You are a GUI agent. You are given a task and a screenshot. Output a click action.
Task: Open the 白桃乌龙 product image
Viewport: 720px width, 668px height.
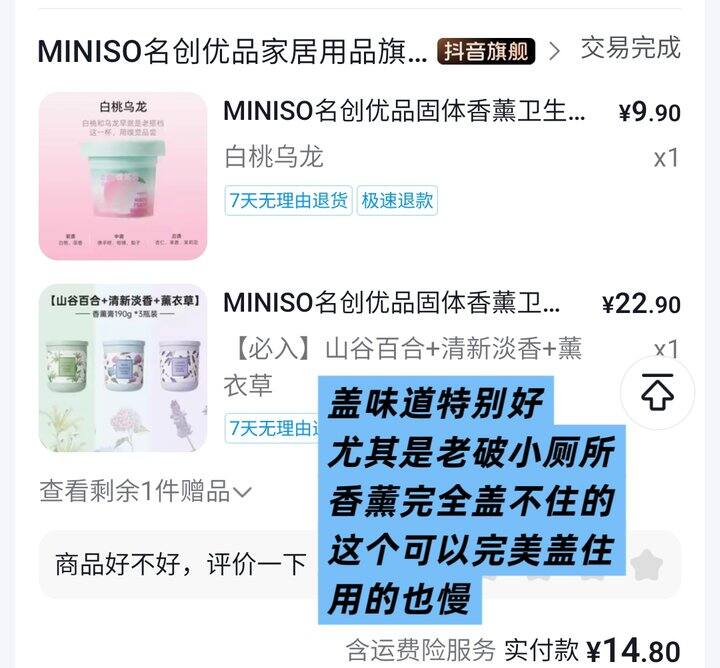pyautogui.click(x=122, y=176)
